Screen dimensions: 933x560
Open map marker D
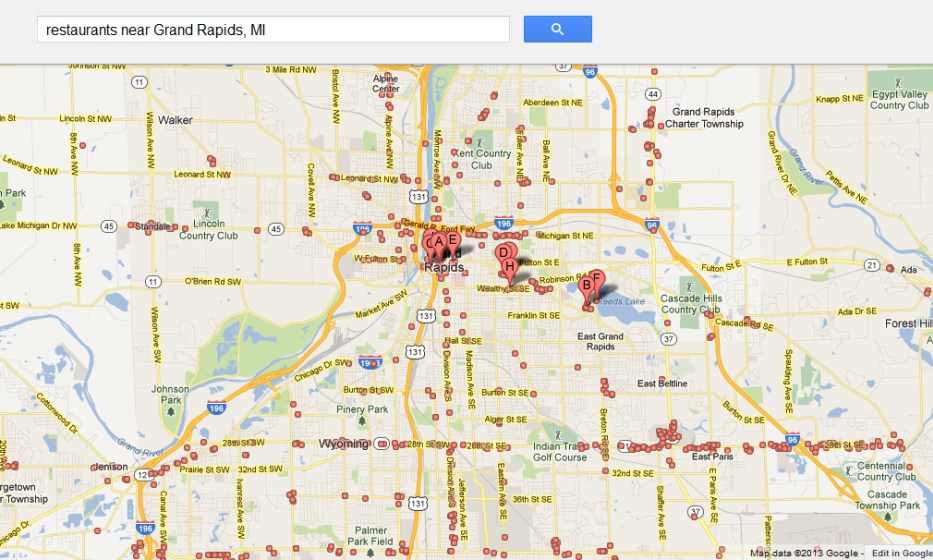[503, 252]
